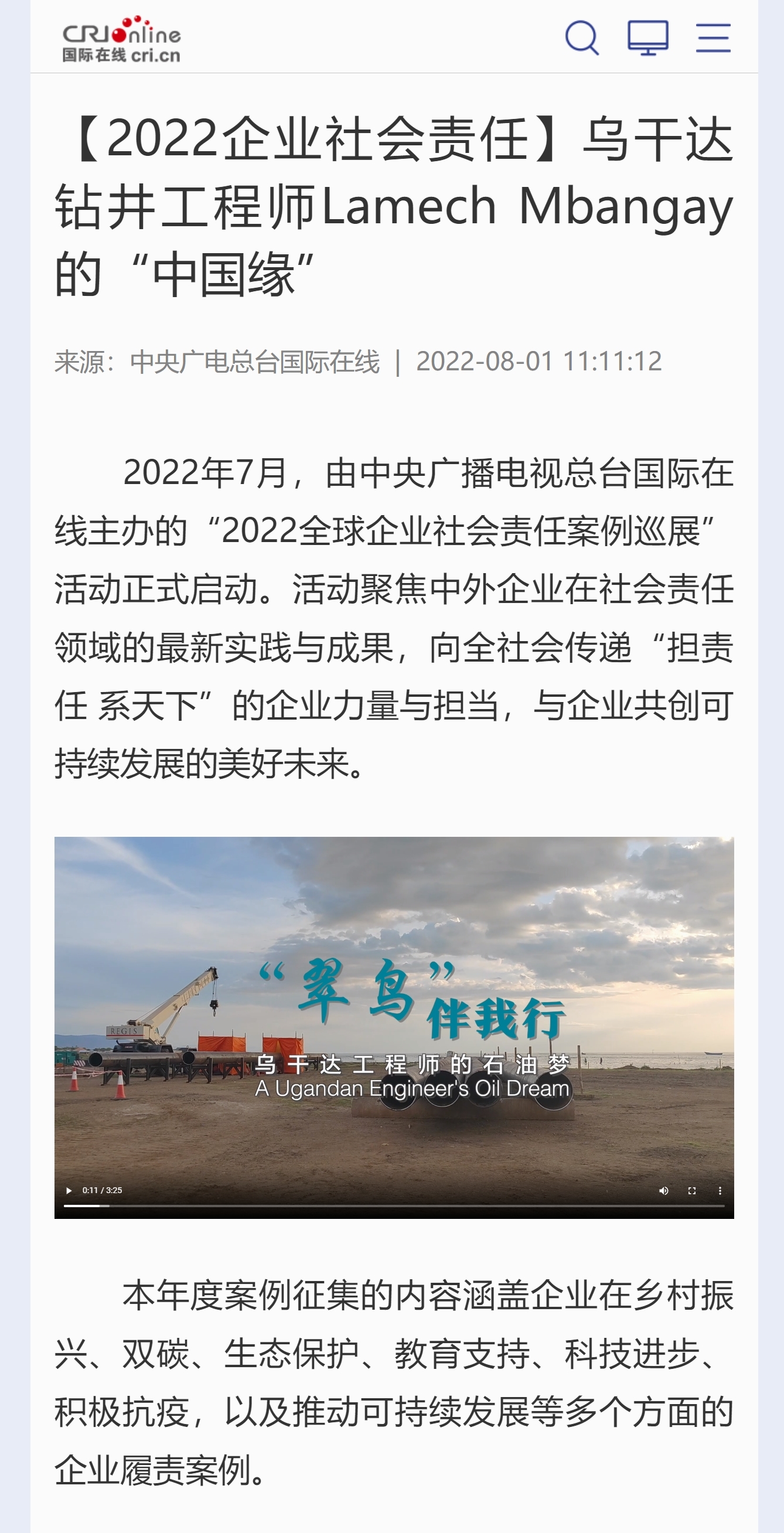
Task: Seek on the video progress bar
Action: (394, 1205)
